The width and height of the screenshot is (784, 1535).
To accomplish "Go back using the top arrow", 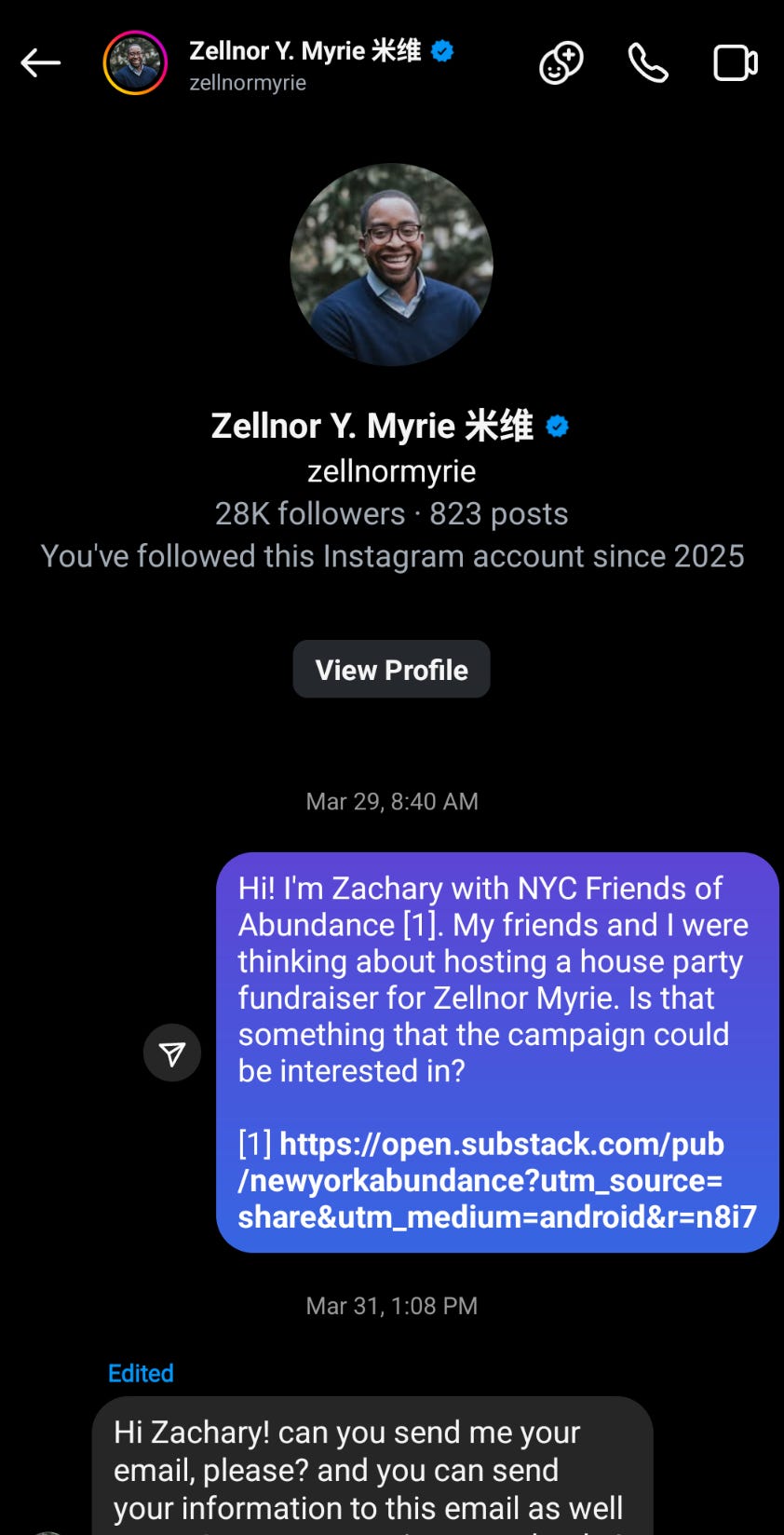I will (x=40, y=63).
